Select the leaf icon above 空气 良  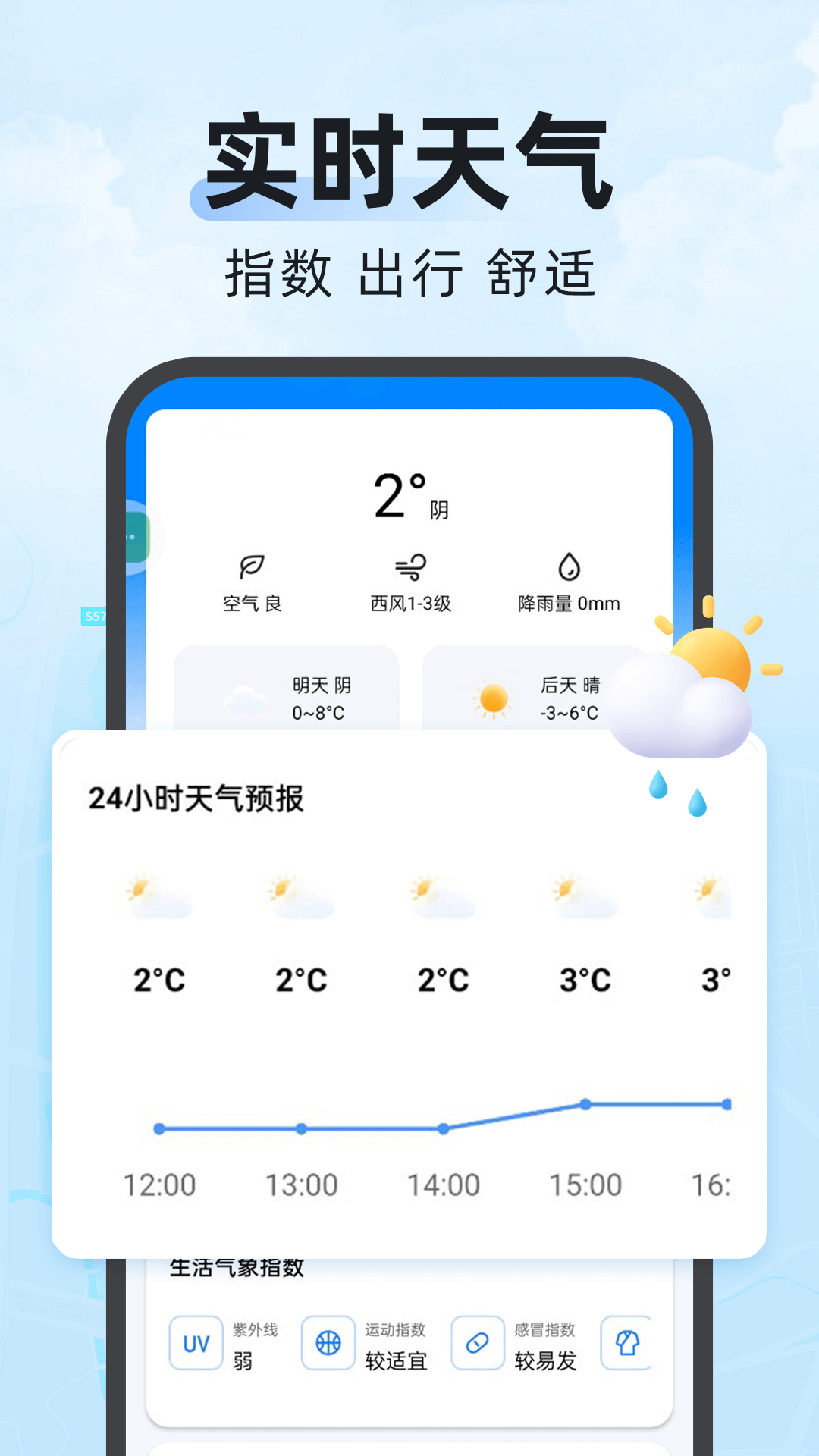pyautogui.click(x=253, y=566)
